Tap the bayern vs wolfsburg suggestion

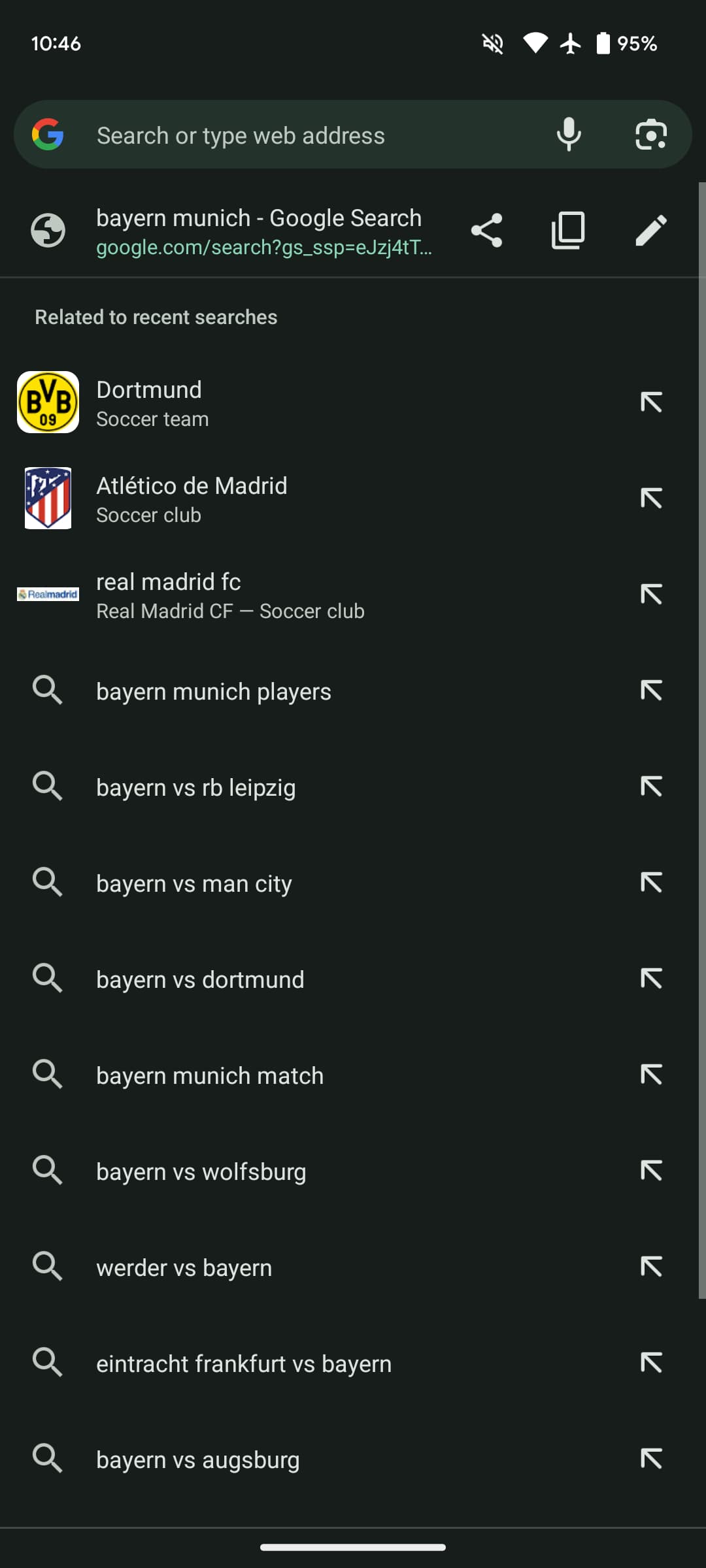261,1171
